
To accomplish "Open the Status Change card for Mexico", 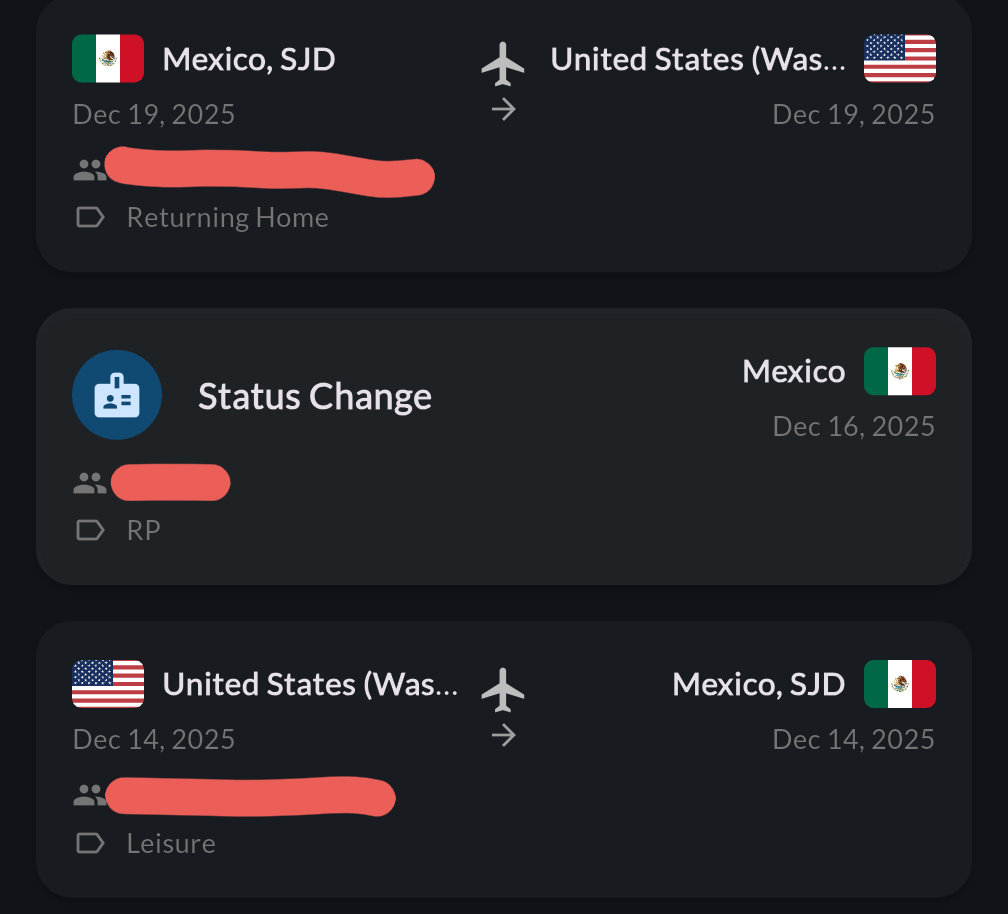I will click(x=503, y=447).
